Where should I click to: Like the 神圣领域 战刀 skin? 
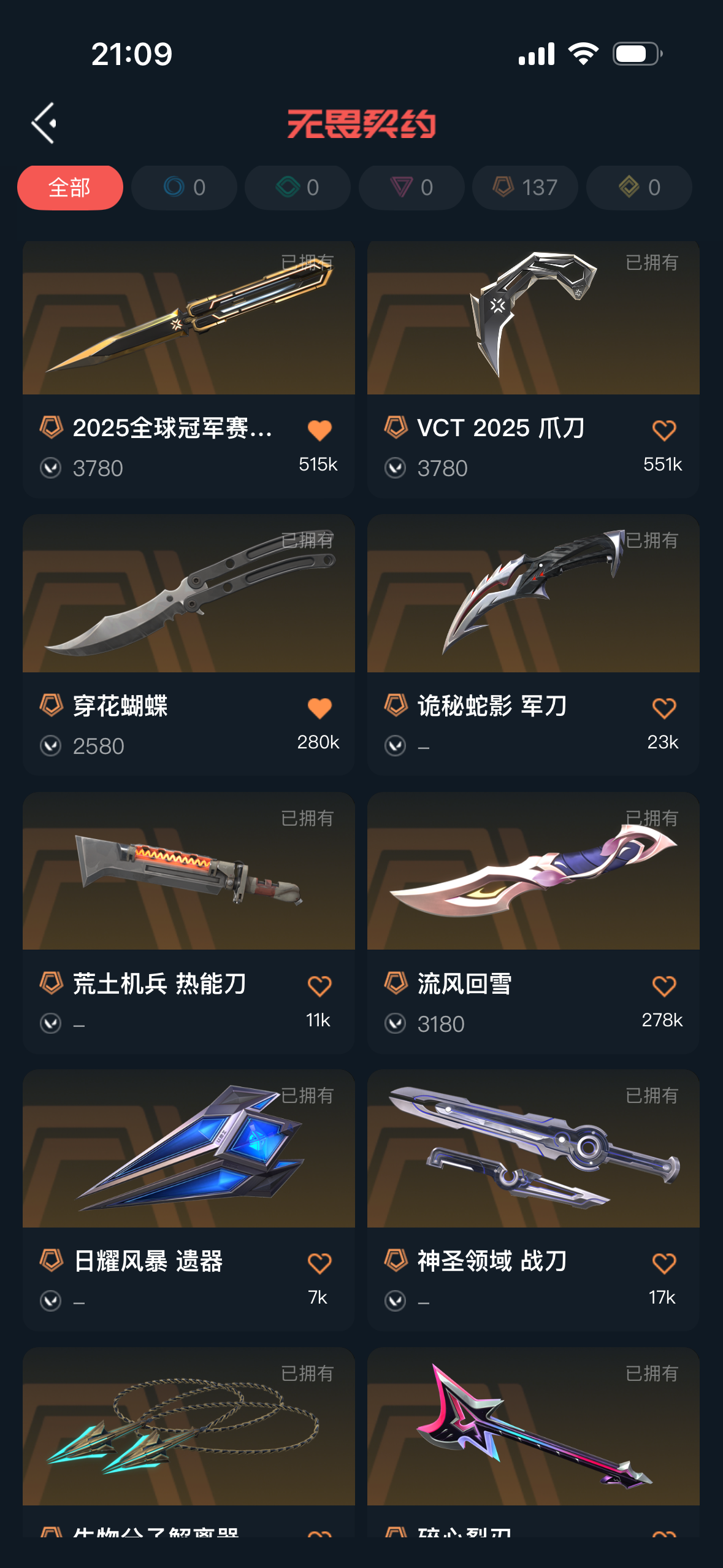point(664,1263)
